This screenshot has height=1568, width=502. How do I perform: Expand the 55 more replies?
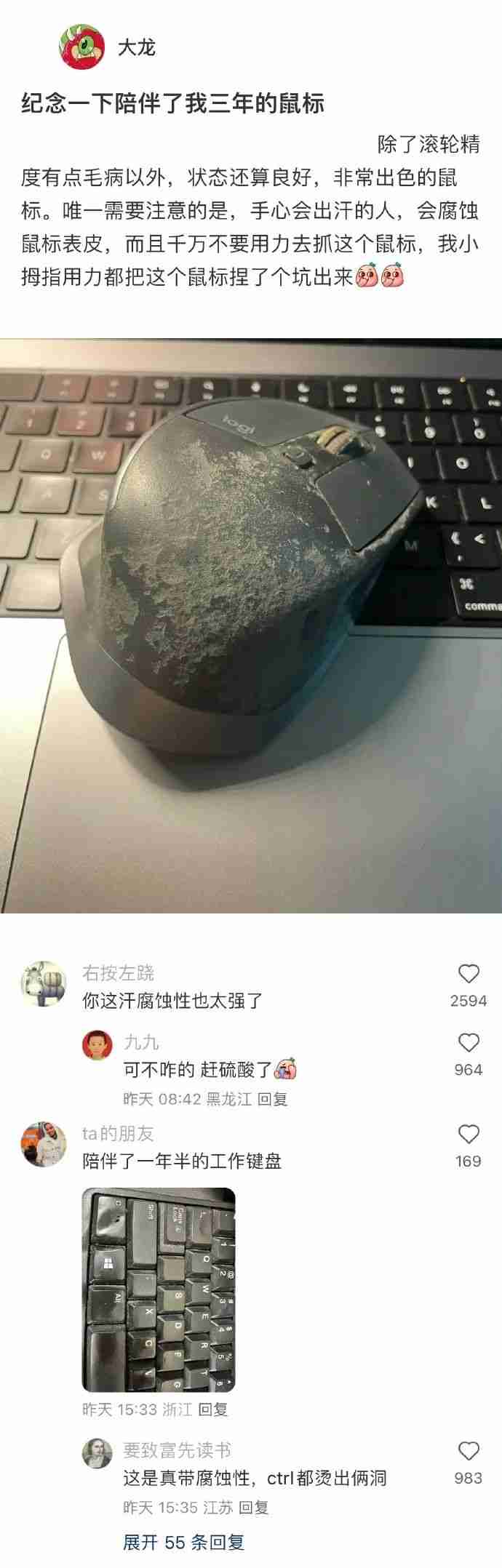click(x=183, y=1542)
